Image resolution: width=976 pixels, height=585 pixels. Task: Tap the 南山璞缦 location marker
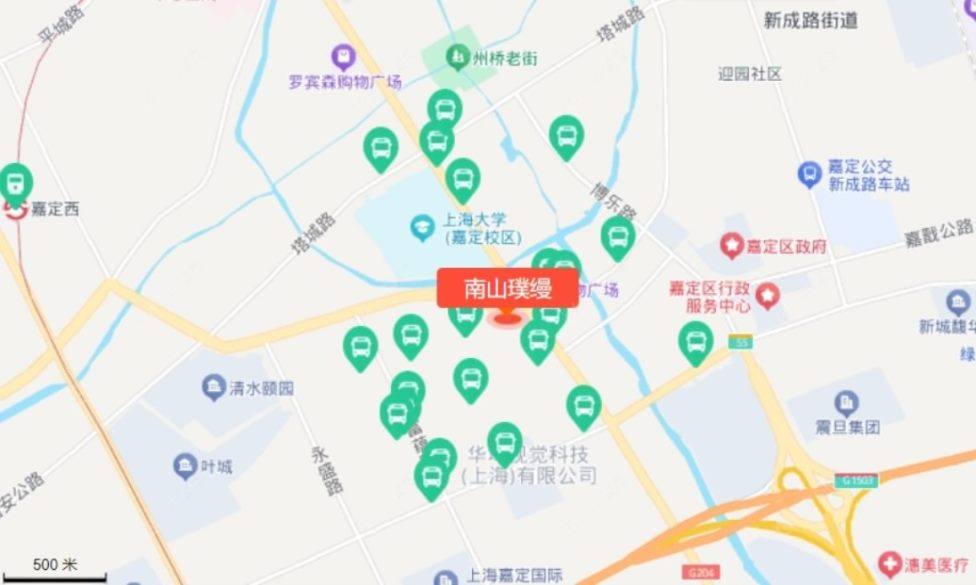pyautogui.click(x=507, y=288)
